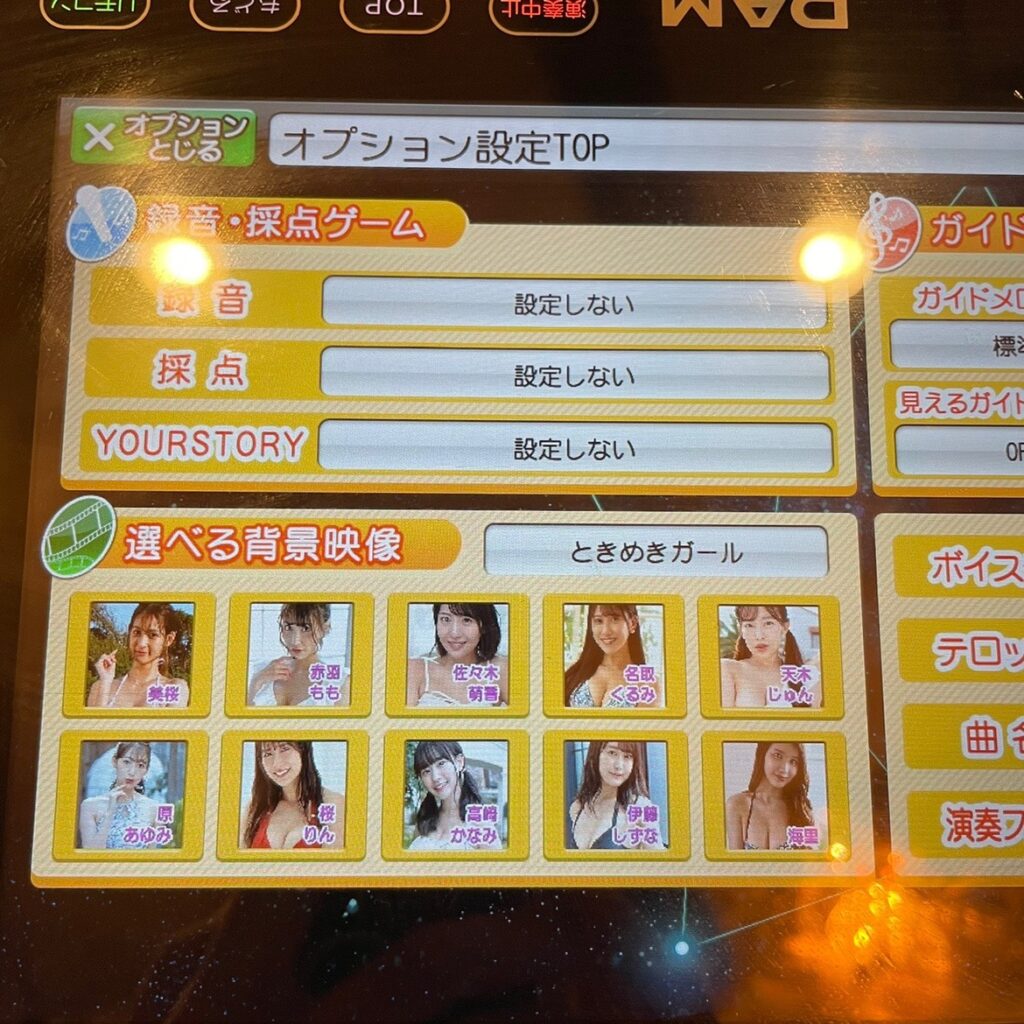Select the 名取くるみ video tile
The image size is (1024, 1024).
[614, 655]
